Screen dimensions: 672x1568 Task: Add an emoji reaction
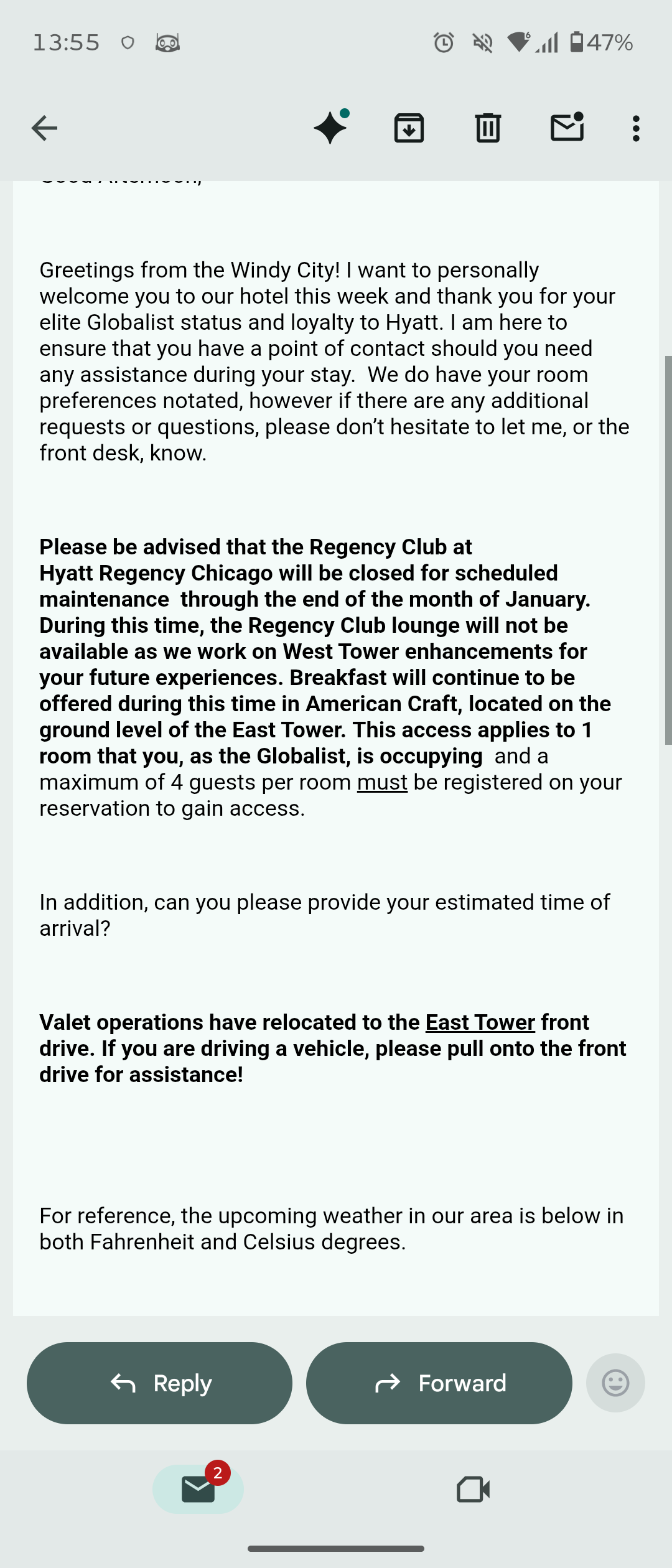pos(615,1383)
